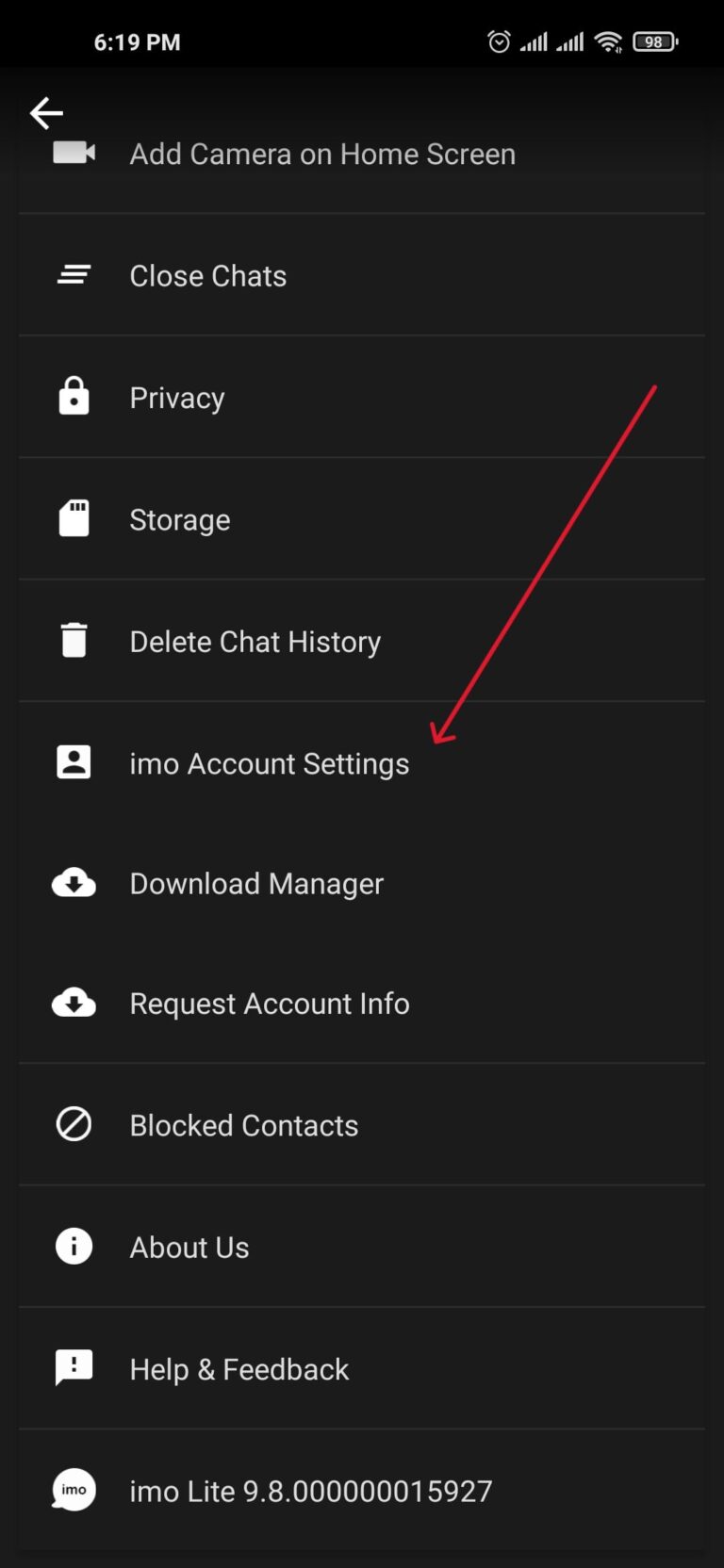The image size is (724, 1568).
Task: Tap the trash icon for Delete Chat History
Action: (74, 640)
